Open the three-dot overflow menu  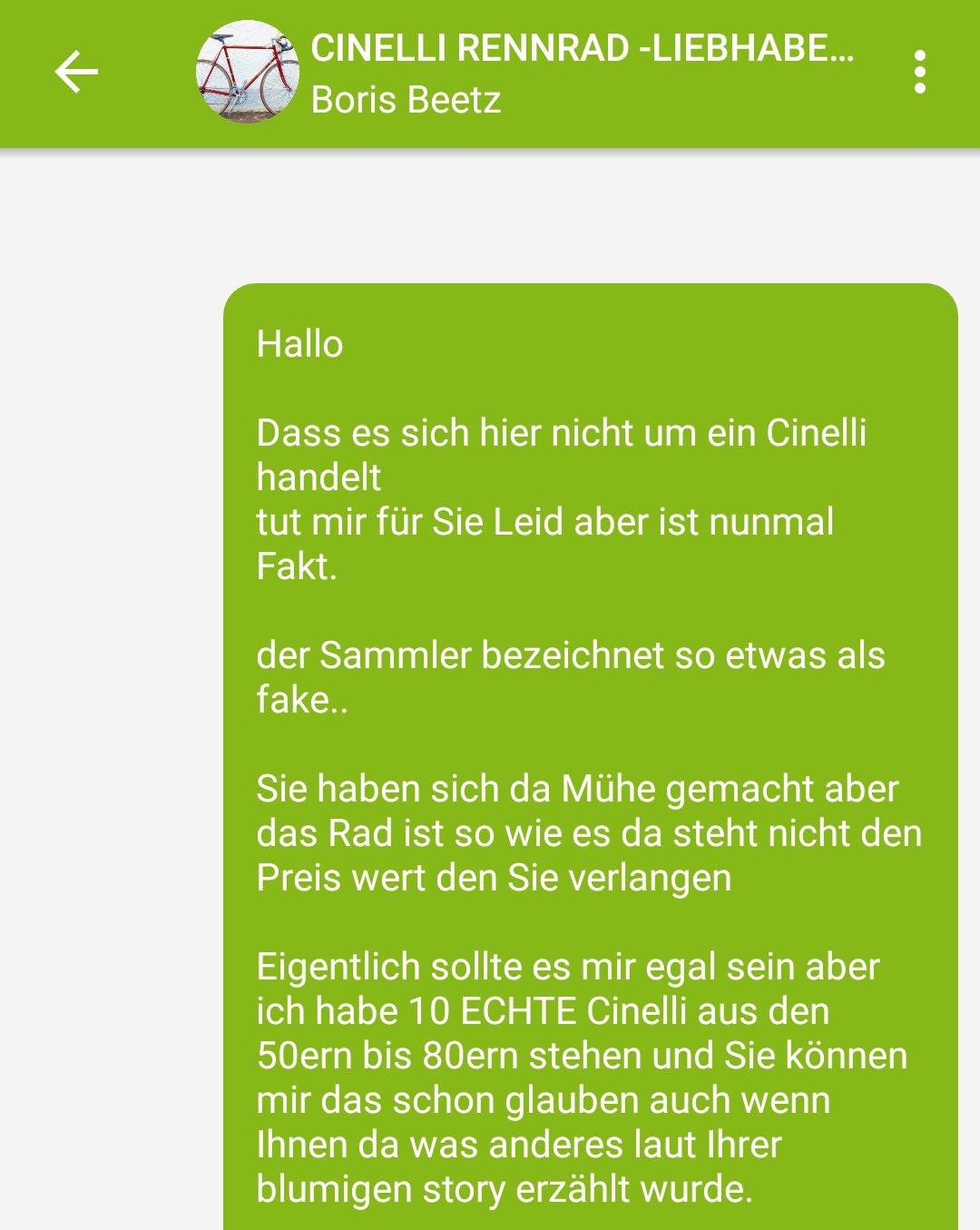pos(919,73)
